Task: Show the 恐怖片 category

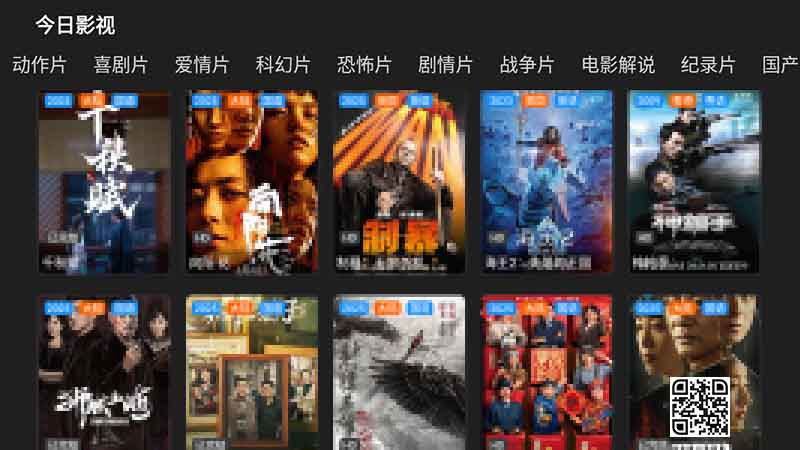Action: [x=364, y=65]
